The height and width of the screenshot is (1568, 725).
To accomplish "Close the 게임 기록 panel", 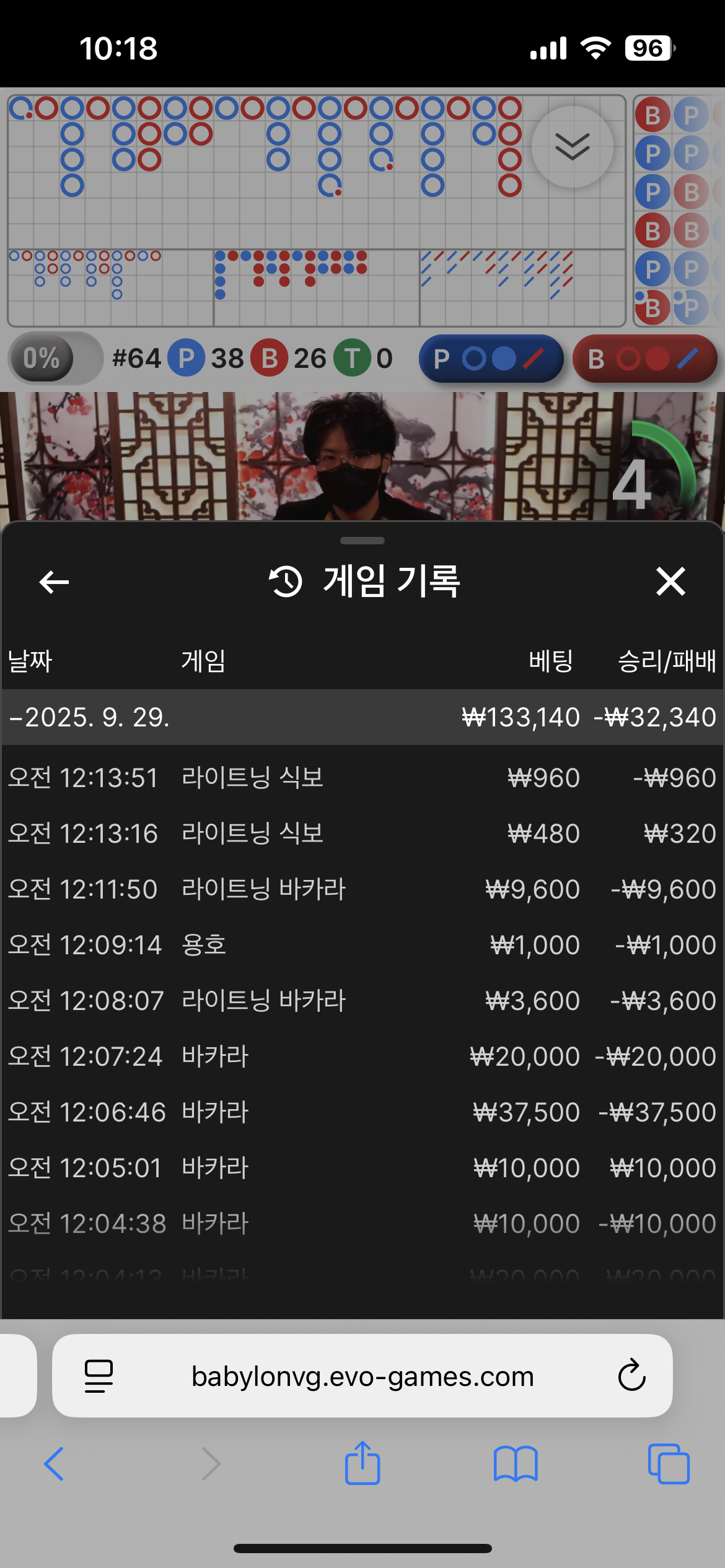I will point(670,581).
